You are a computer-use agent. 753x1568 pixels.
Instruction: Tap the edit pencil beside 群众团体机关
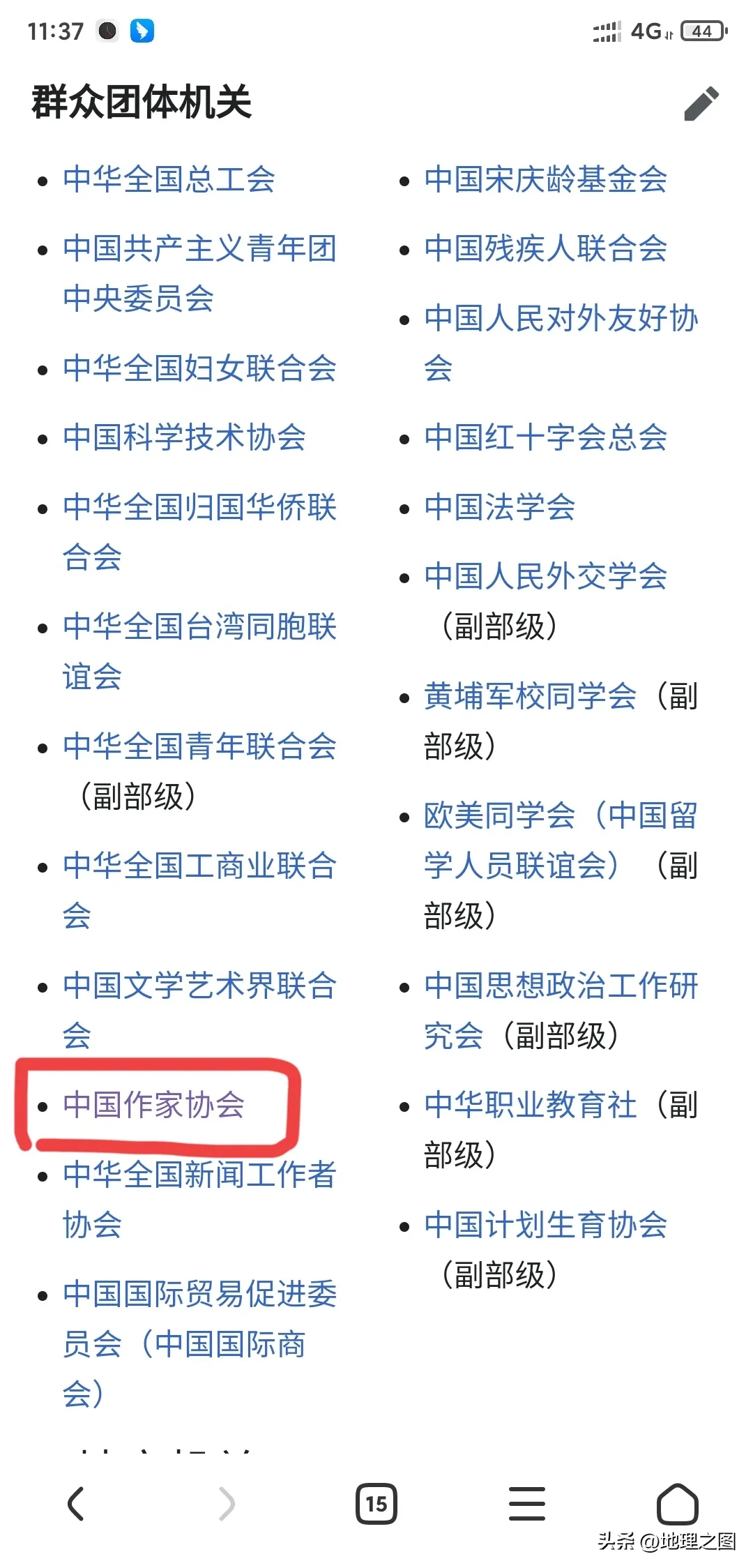[701, 103]
